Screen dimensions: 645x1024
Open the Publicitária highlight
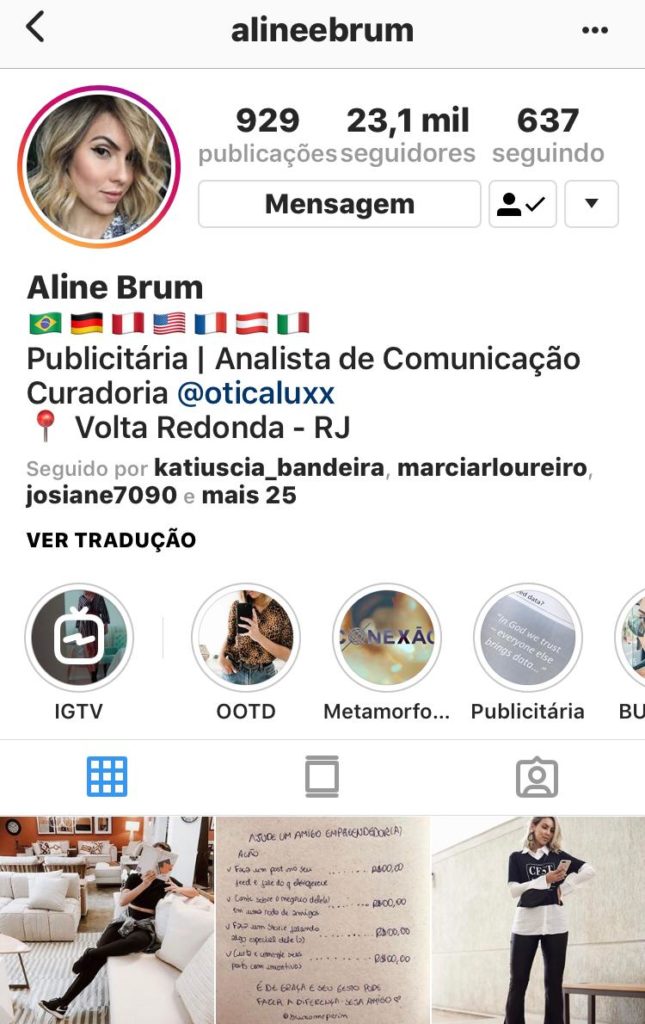527,637
